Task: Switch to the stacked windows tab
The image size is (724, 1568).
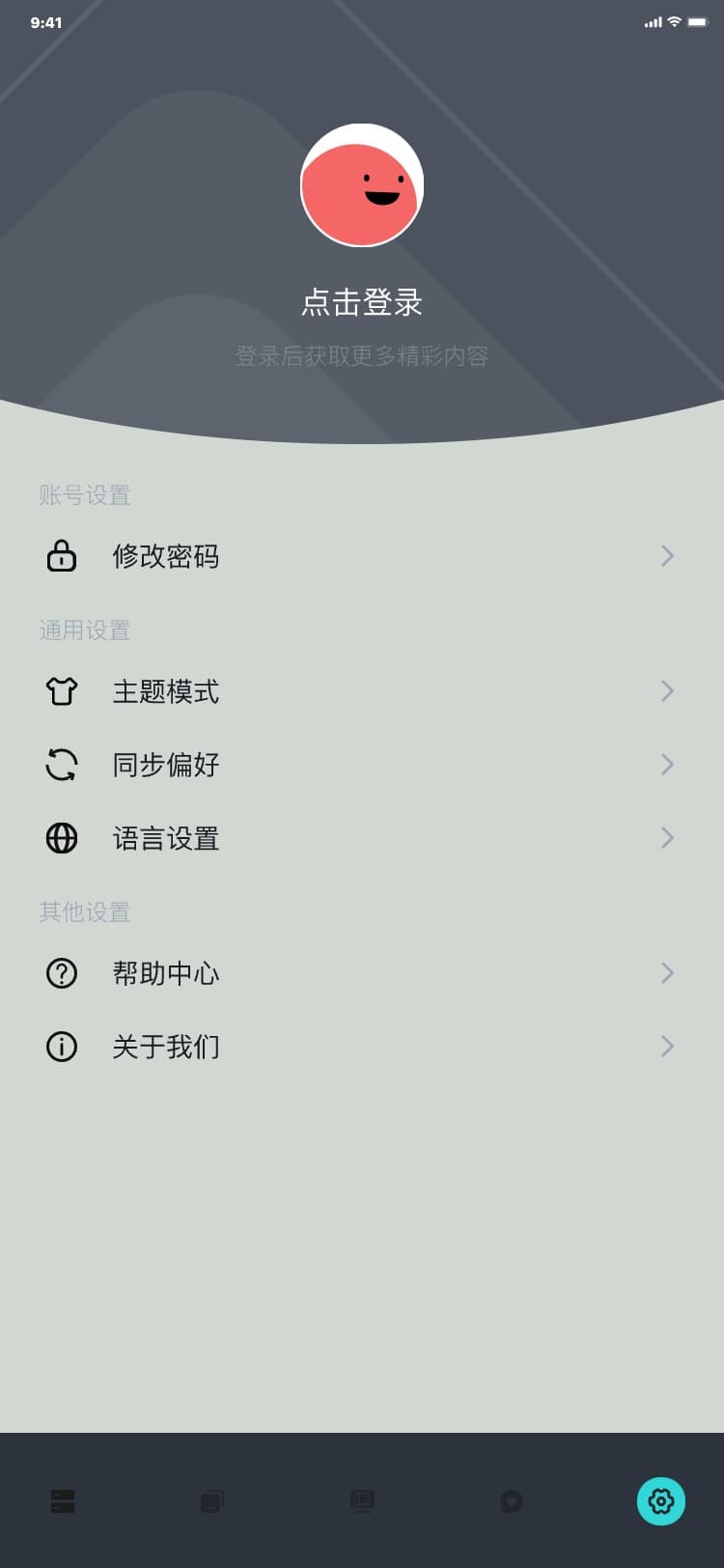Action: click(x=212, y=1501)
